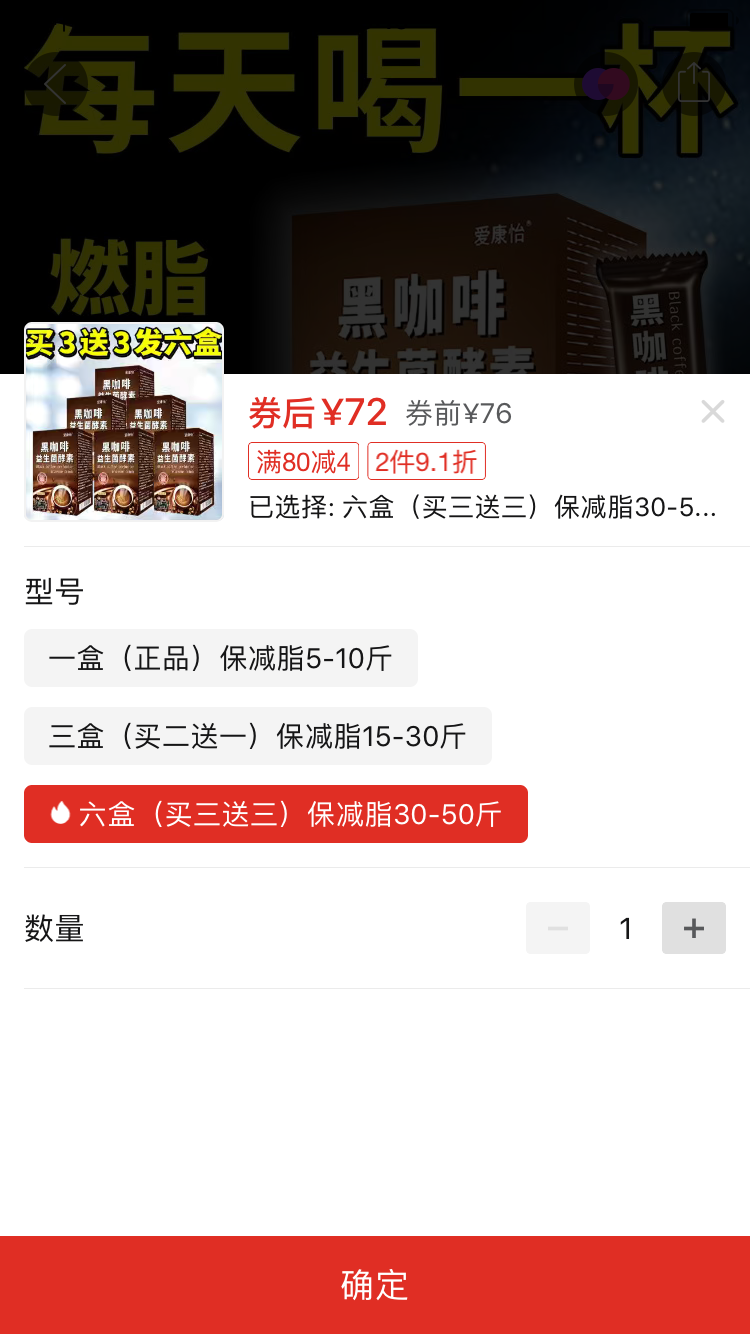Tap the 满80减4 coupon tag
The height and width of the screenshot is (1334, 750).
(303, 461)
